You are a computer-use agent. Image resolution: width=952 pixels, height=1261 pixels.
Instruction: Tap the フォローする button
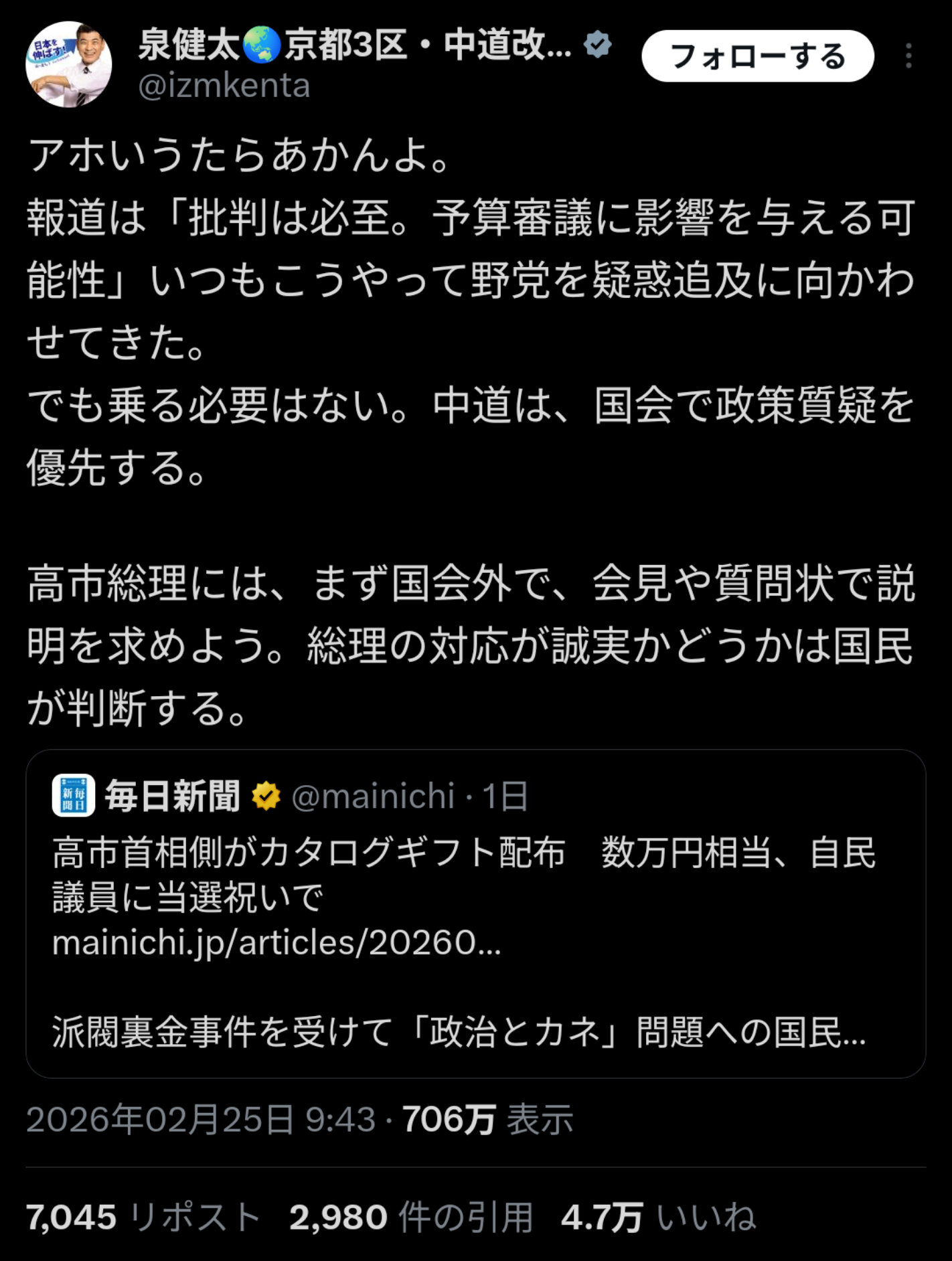[757, 56]
